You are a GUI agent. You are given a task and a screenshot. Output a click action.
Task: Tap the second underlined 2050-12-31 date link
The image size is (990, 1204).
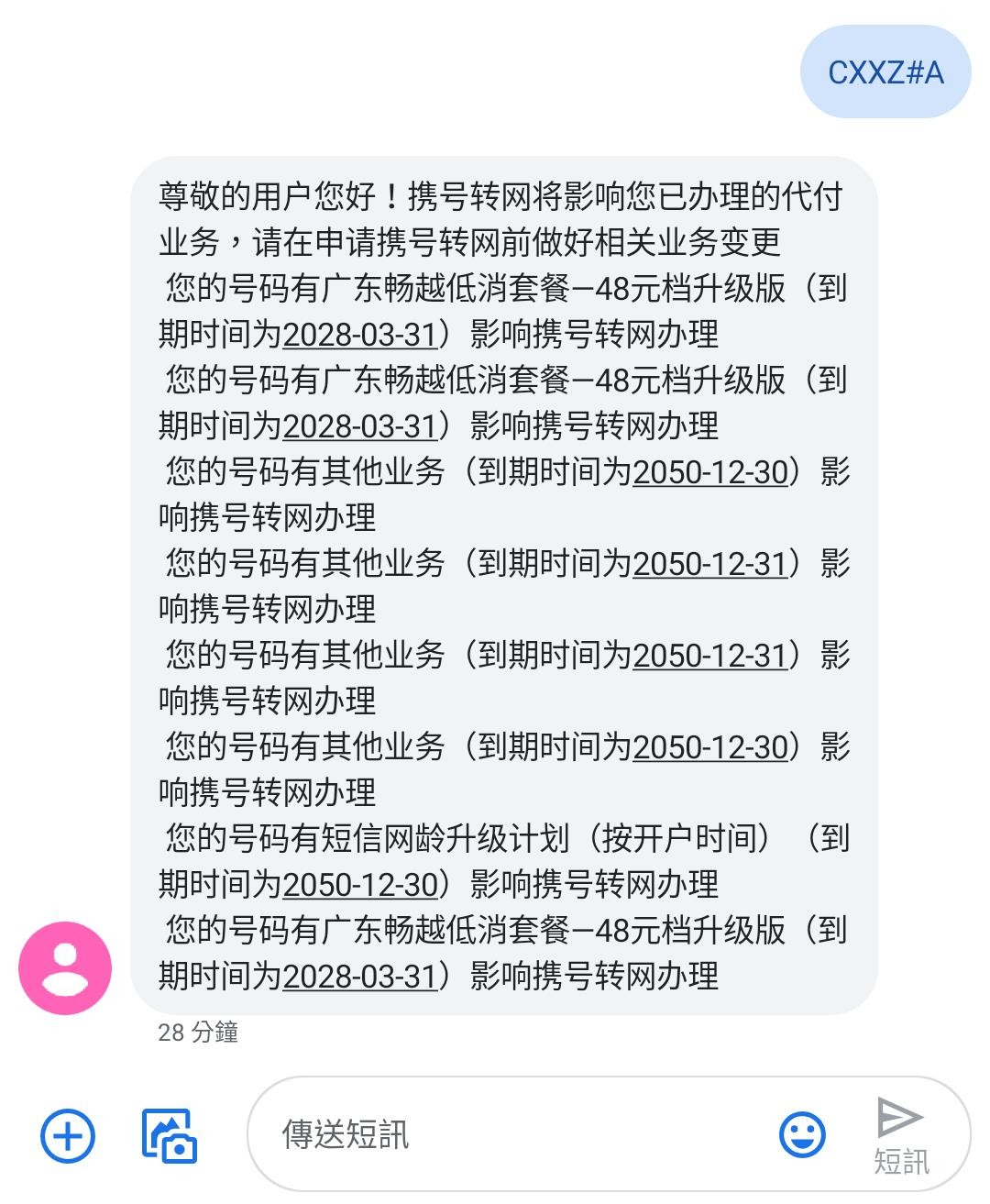(711, 655)
